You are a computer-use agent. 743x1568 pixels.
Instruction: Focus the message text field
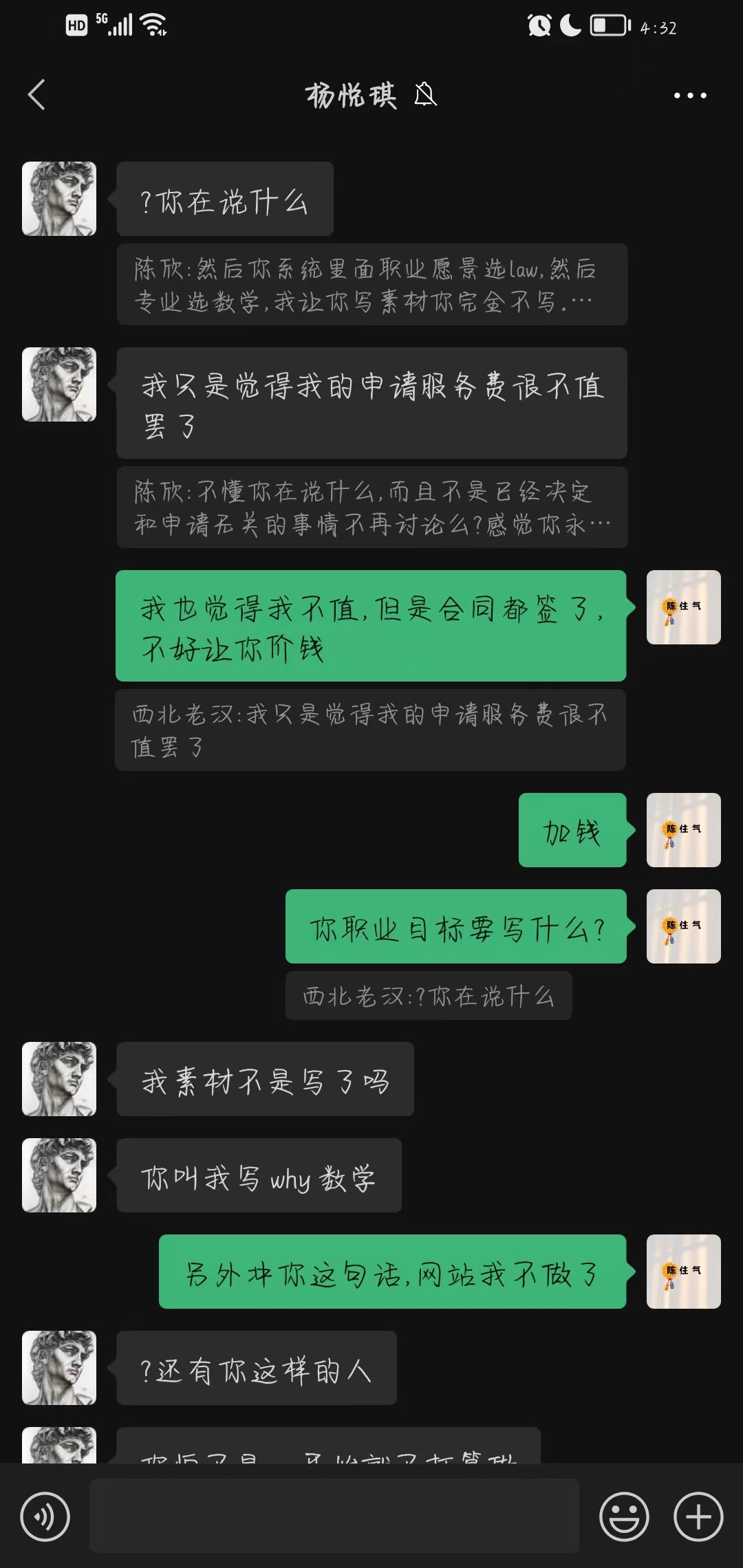[334, 1516]
